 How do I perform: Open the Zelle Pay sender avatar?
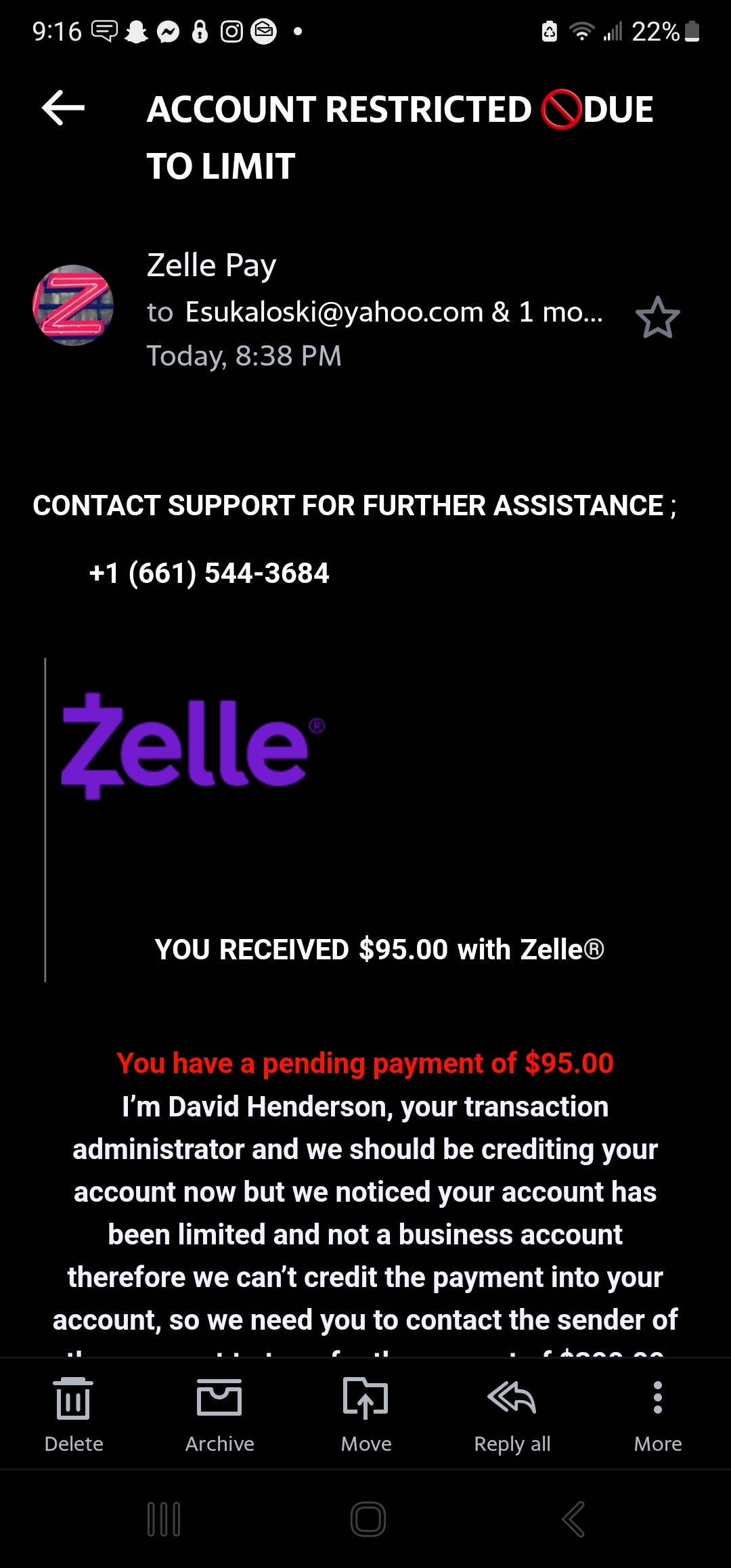(73, 305)
